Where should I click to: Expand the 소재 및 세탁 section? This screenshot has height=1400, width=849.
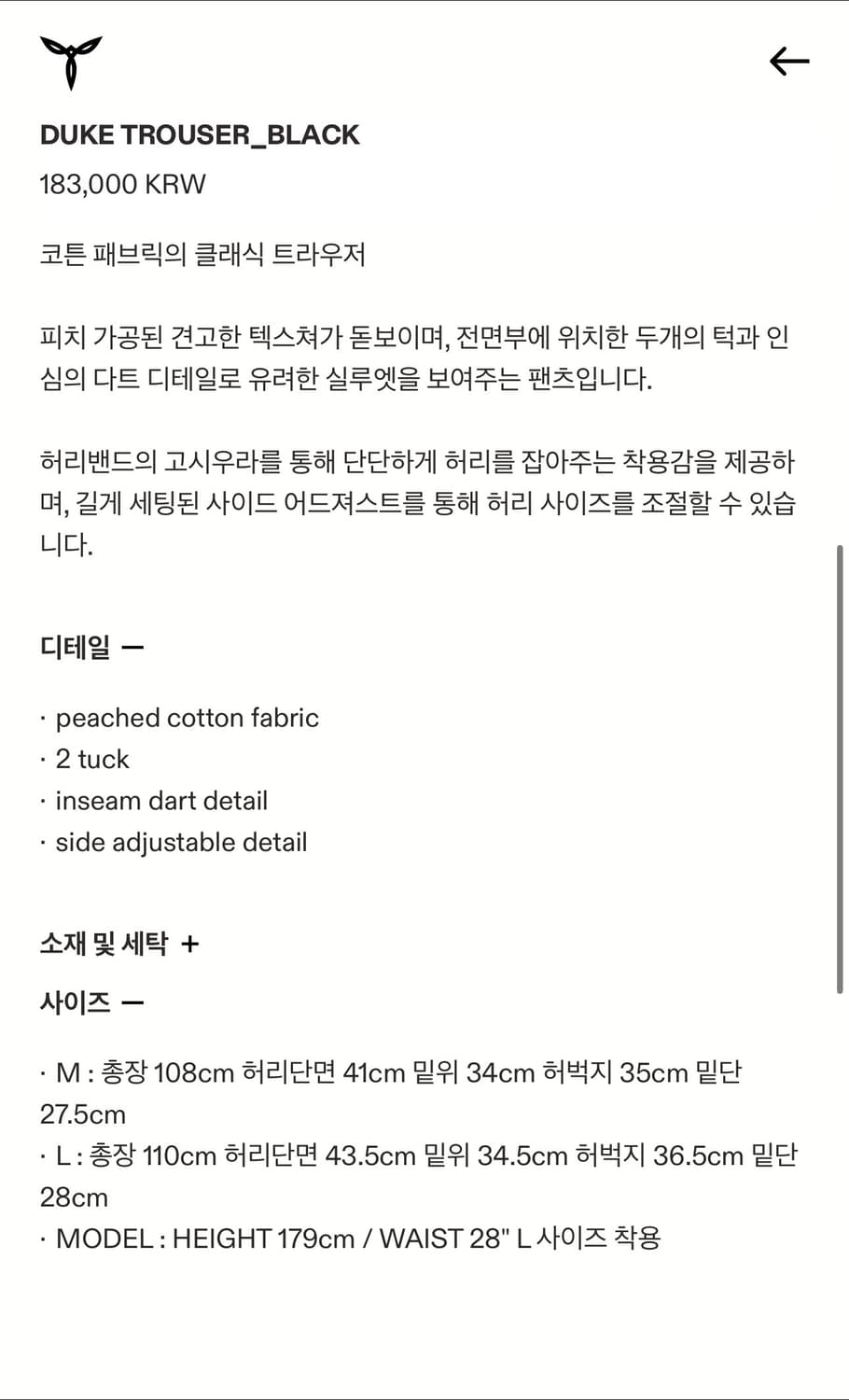point(121,944)
